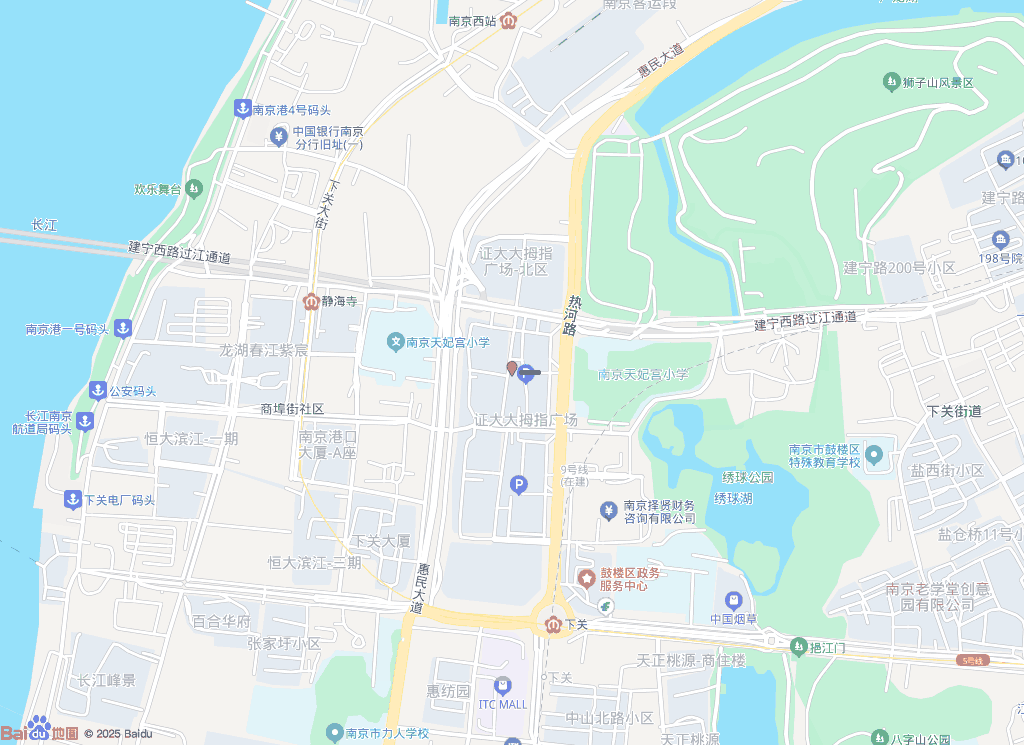
Task: Select the 挹江门 landmark icon
Action: pos(798,647)
